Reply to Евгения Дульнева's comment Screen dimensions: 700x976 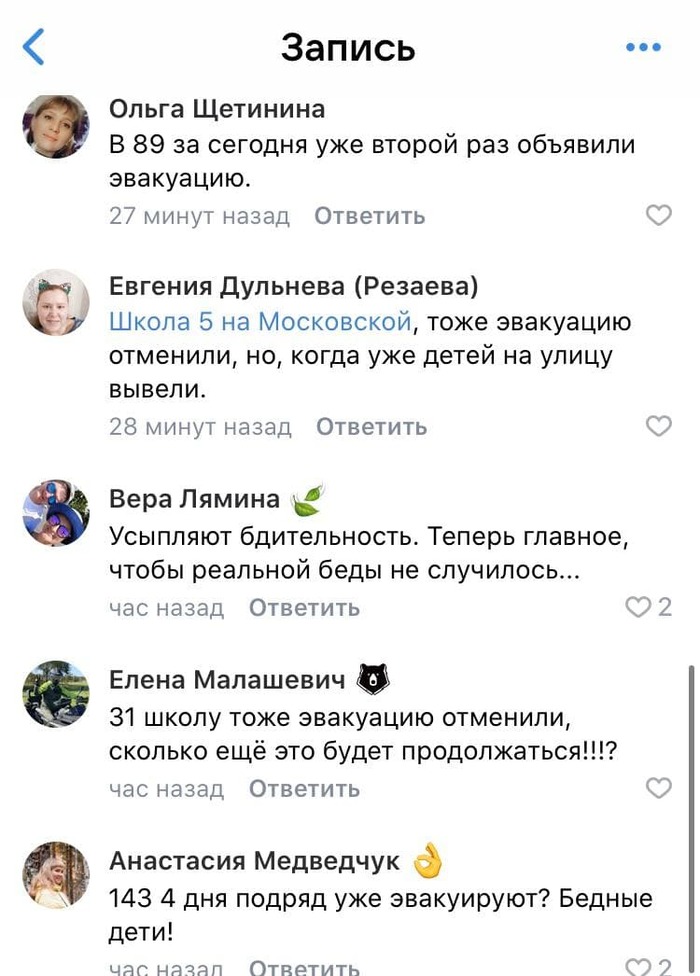click(x=372, y=427)
